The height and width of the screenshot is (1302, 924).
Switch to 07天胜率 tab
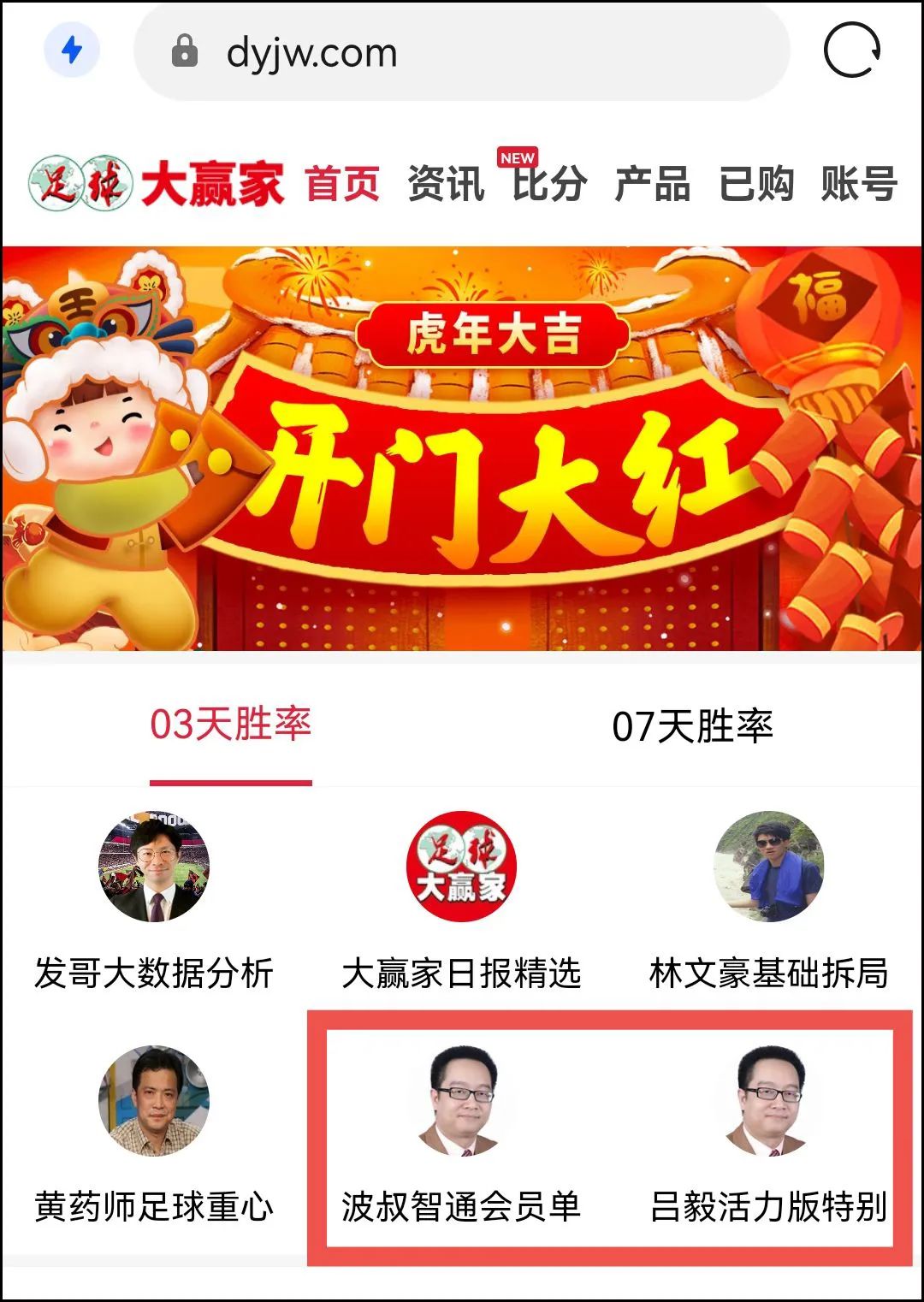click(x=692, y=727)
